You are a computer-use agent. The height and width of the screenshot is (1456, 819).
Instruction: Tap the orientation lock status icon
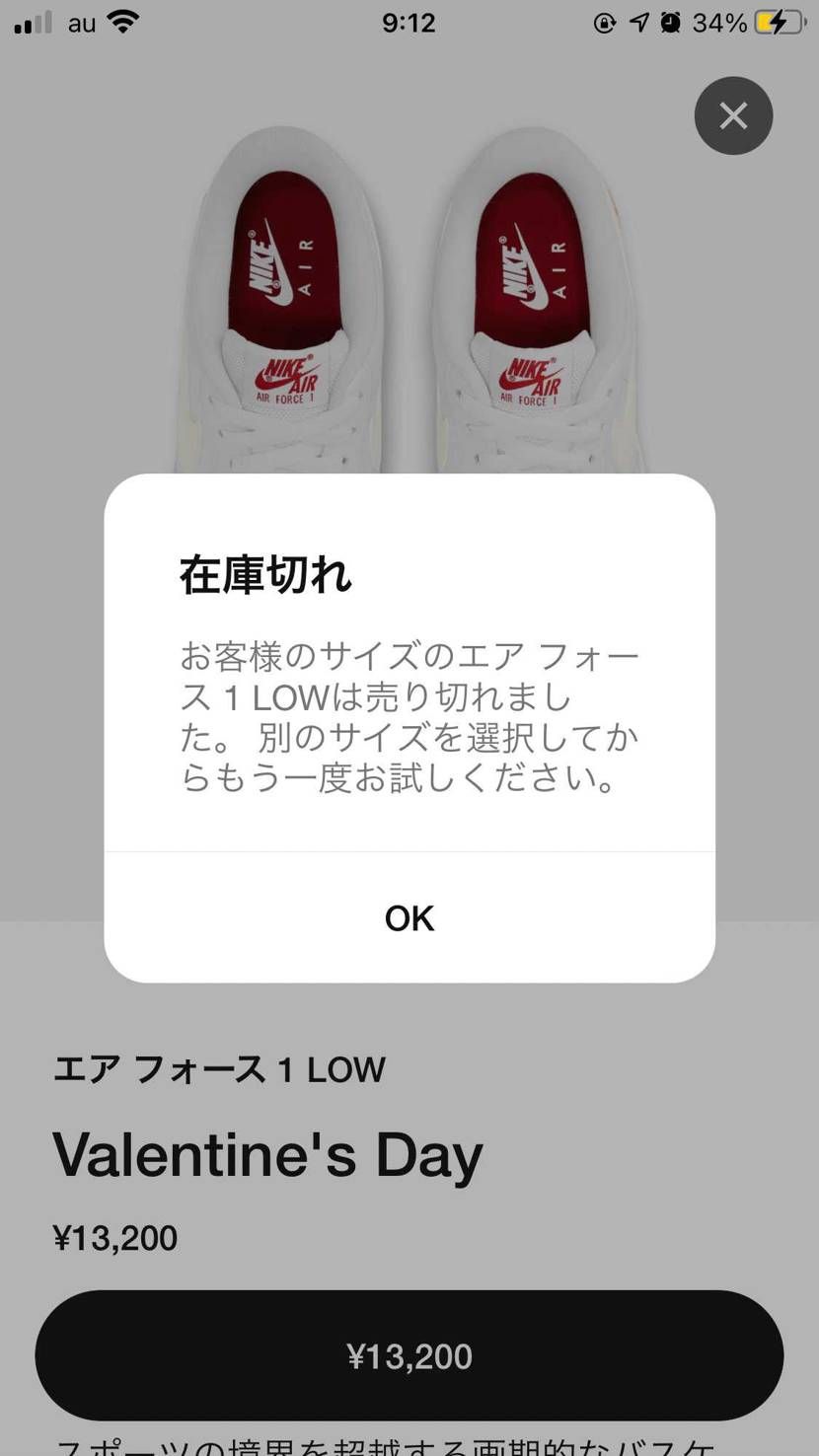(x=604, y=22)
